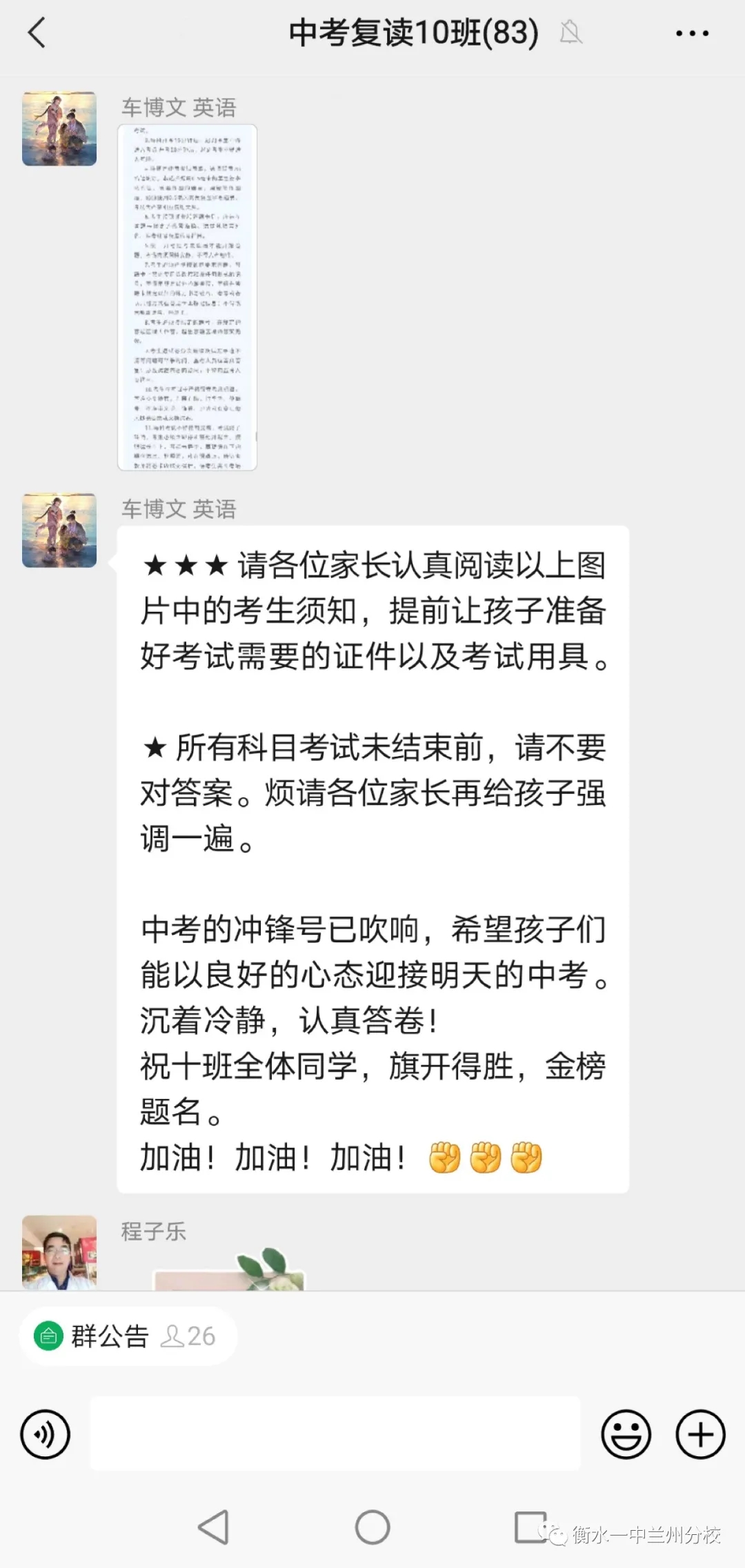Open the exam notice image from 车博文 英语
The height and width of the screenshot is (1568, 745).
pyautogui.click(x=187, y=297)
